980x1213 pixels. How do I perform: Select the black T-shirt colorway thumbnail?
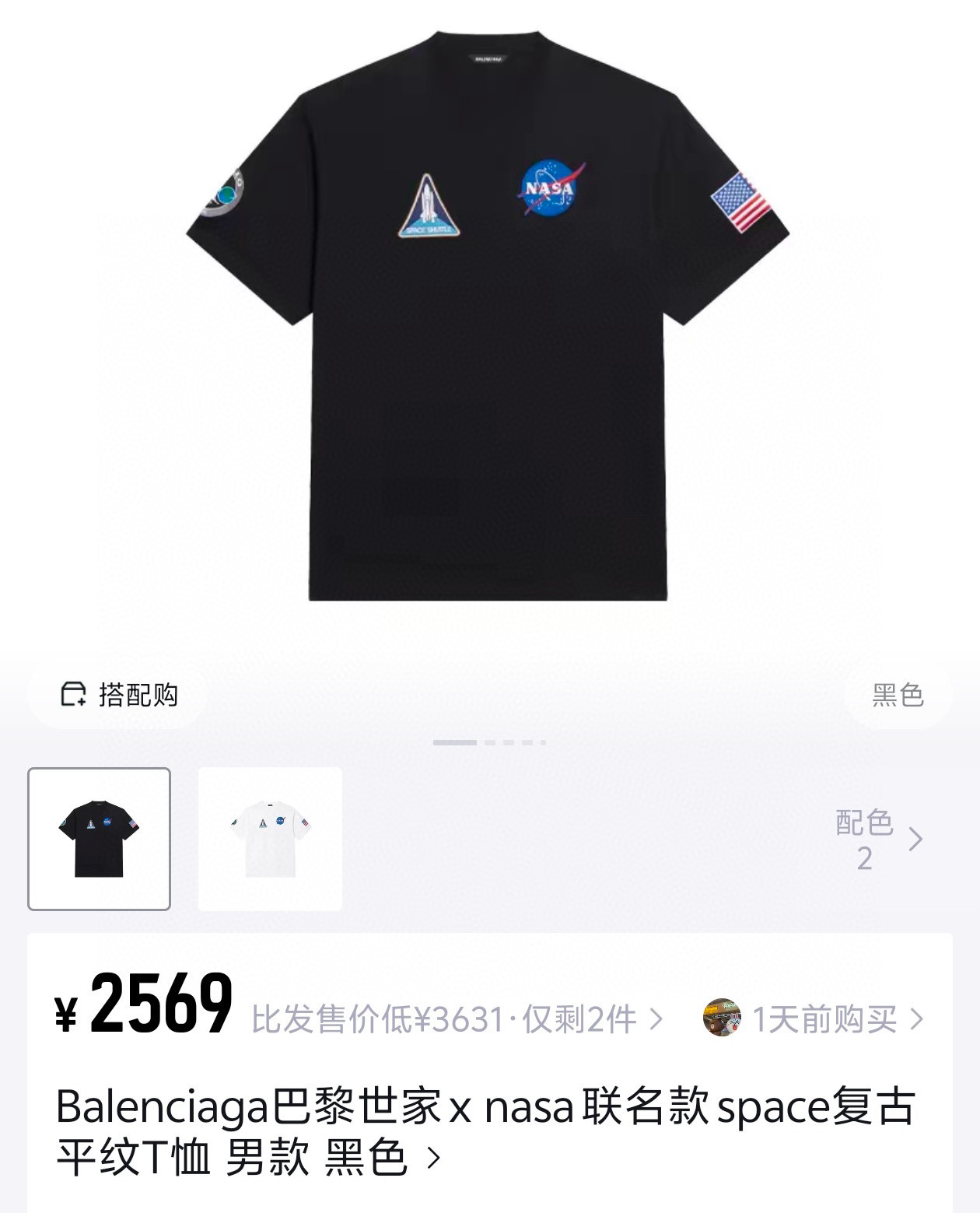99,839
